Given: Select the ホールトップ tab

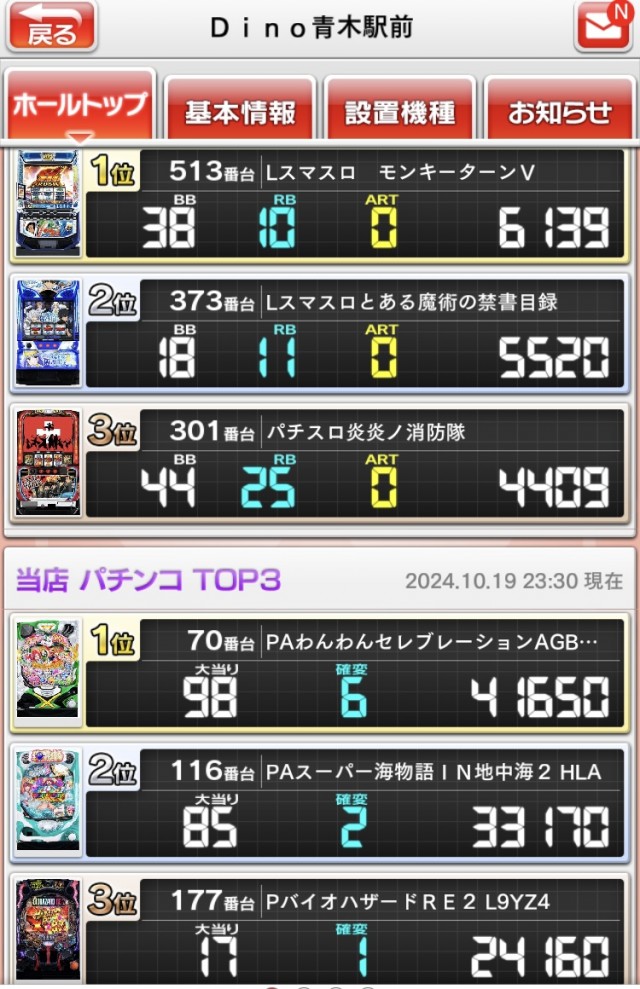Looking at the screenshot, I should (80, 106).
